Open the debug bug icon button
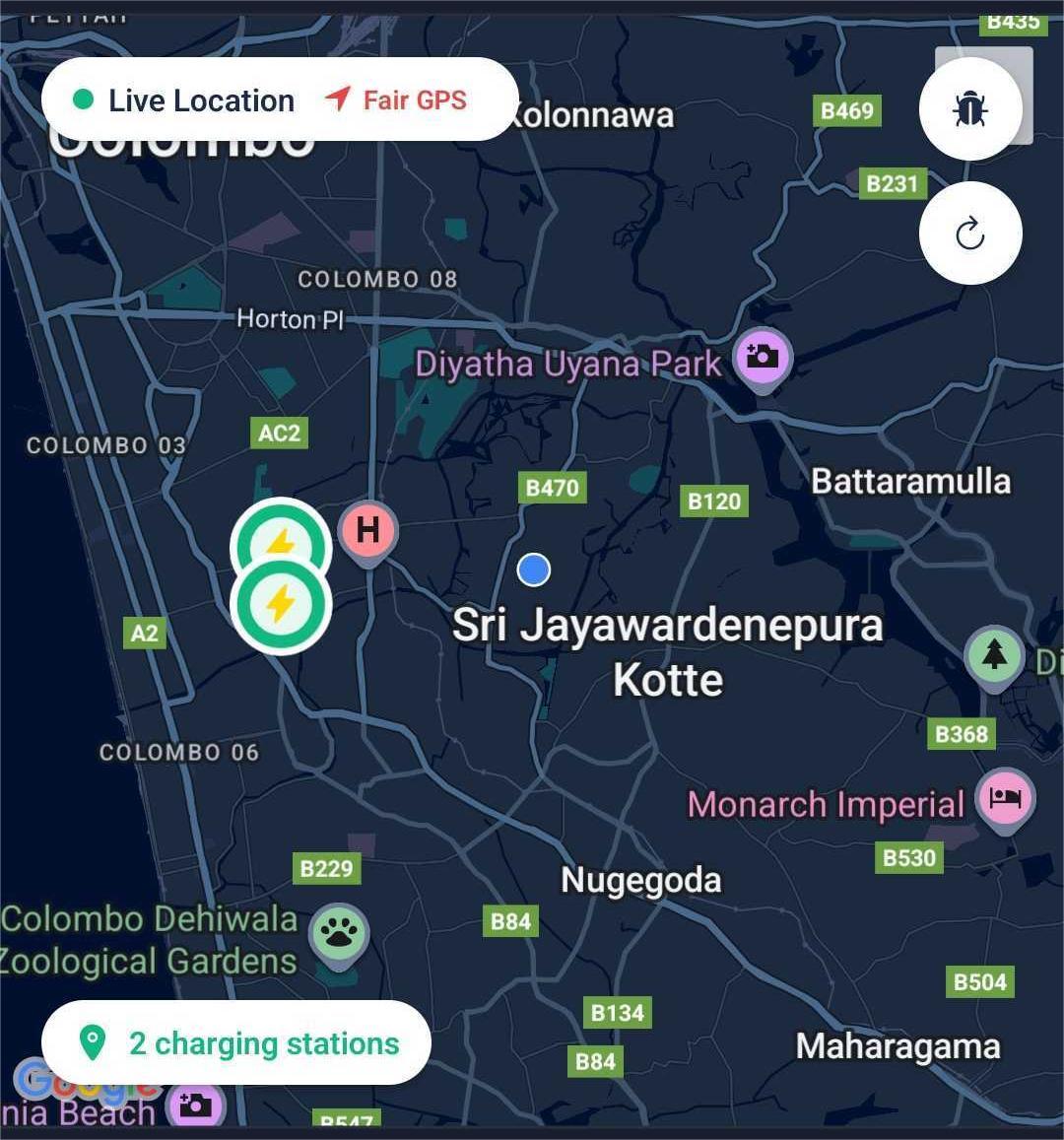This screenshot has width=1064, height=1140. [x=970, y=108]
